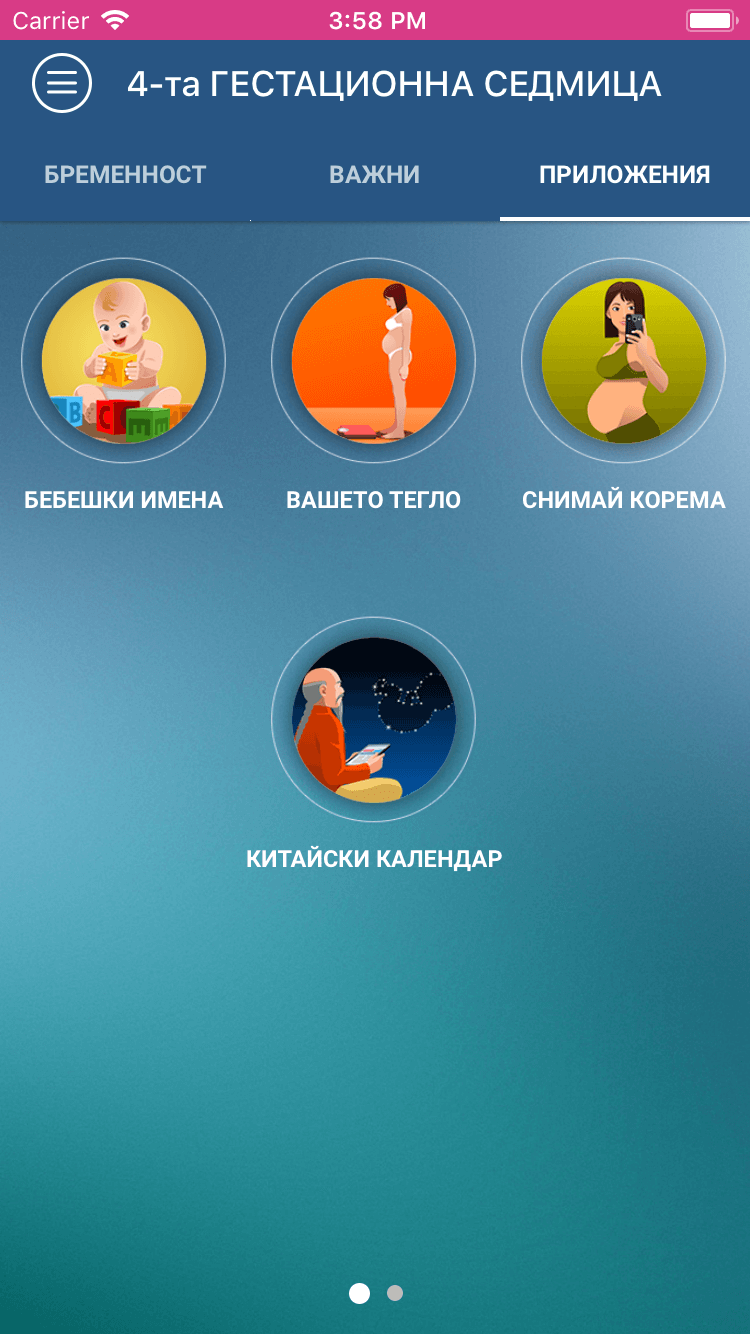Open КИТАЙСКИ КАЛЕНДАР Chinese calendar

(x=374, y=720)
